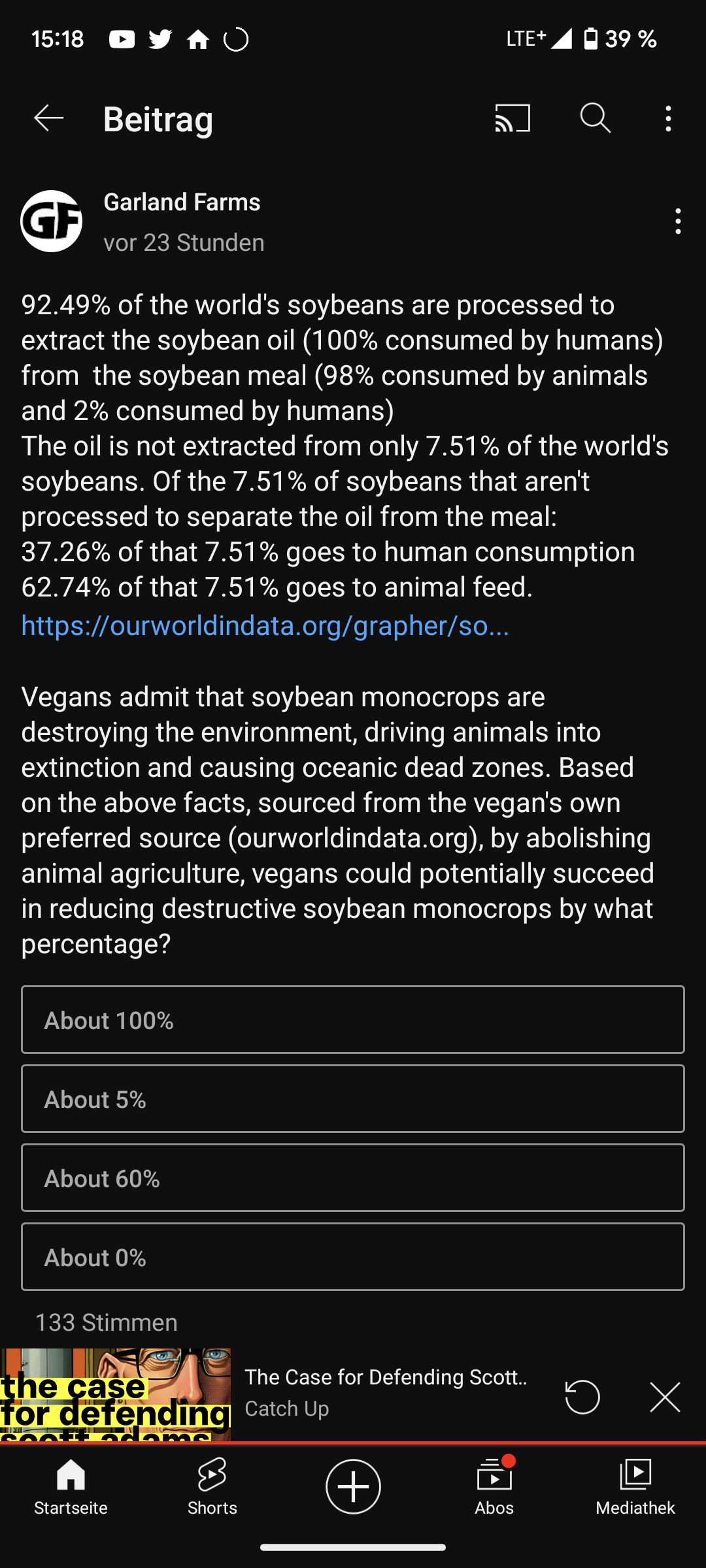Go to the Mediathek tab

635,1487
